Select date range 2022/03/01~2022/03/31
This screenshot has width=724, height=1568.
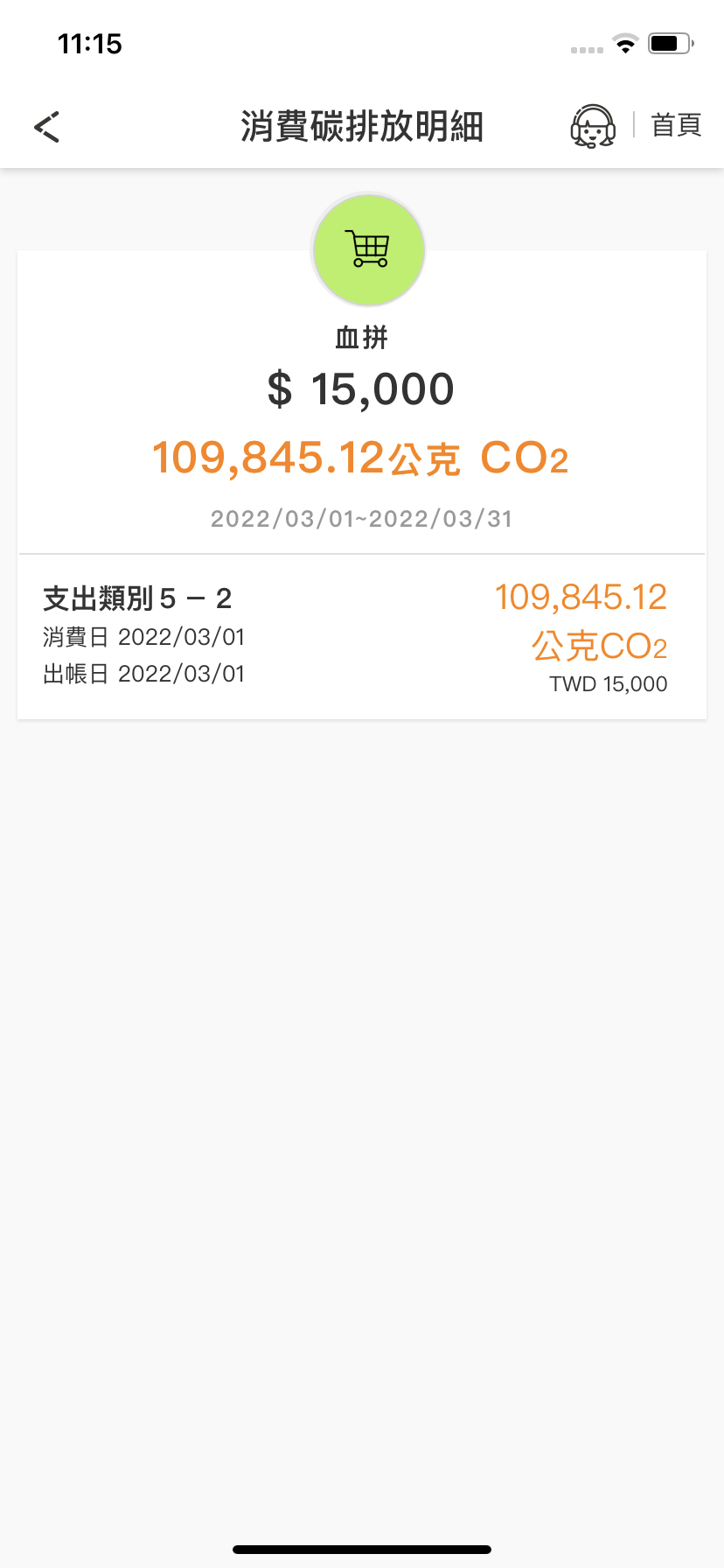(x=361, y=518)
